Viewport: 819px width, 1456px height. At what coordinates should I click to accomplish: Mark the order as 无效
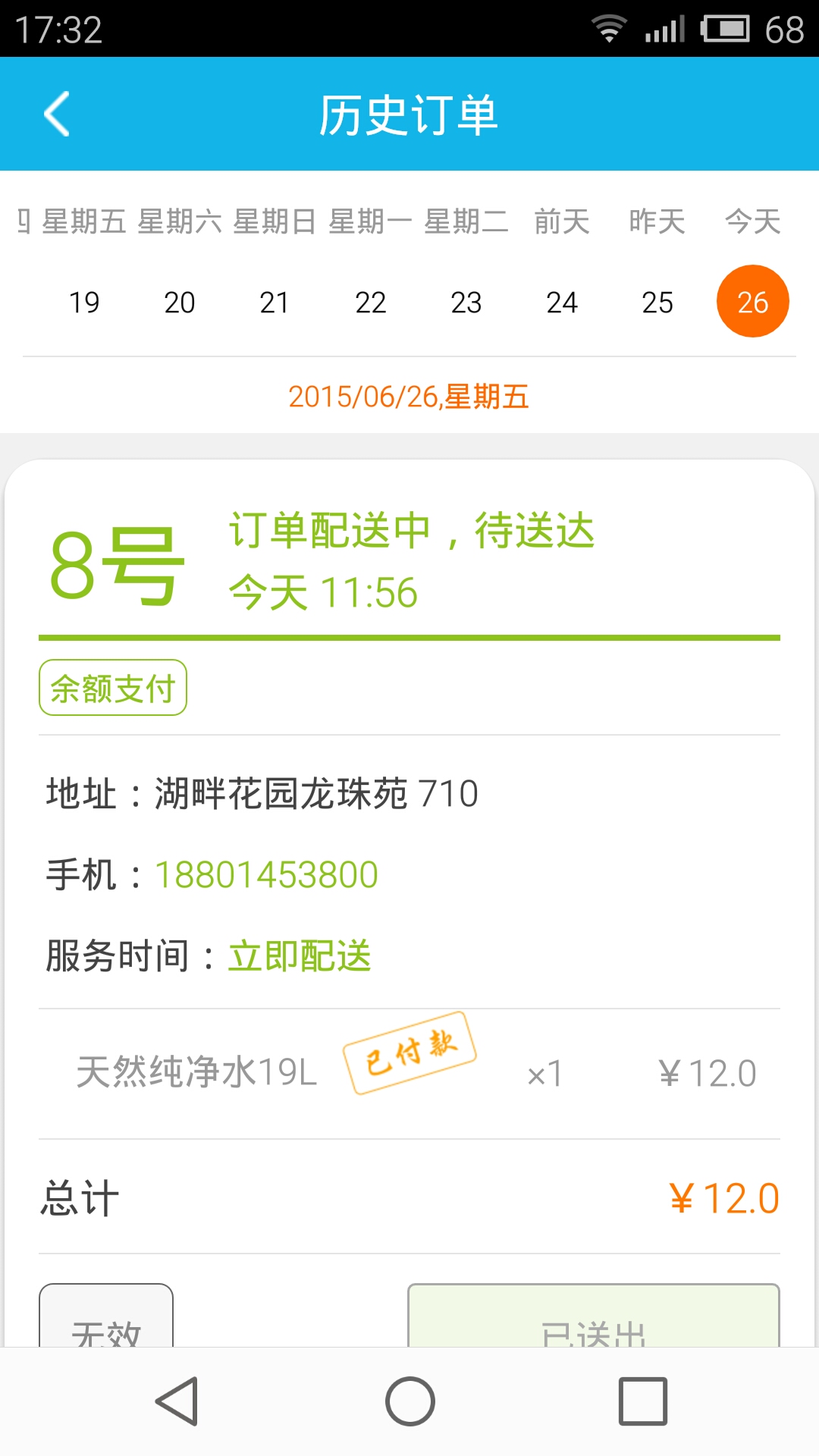[106, 1316]
